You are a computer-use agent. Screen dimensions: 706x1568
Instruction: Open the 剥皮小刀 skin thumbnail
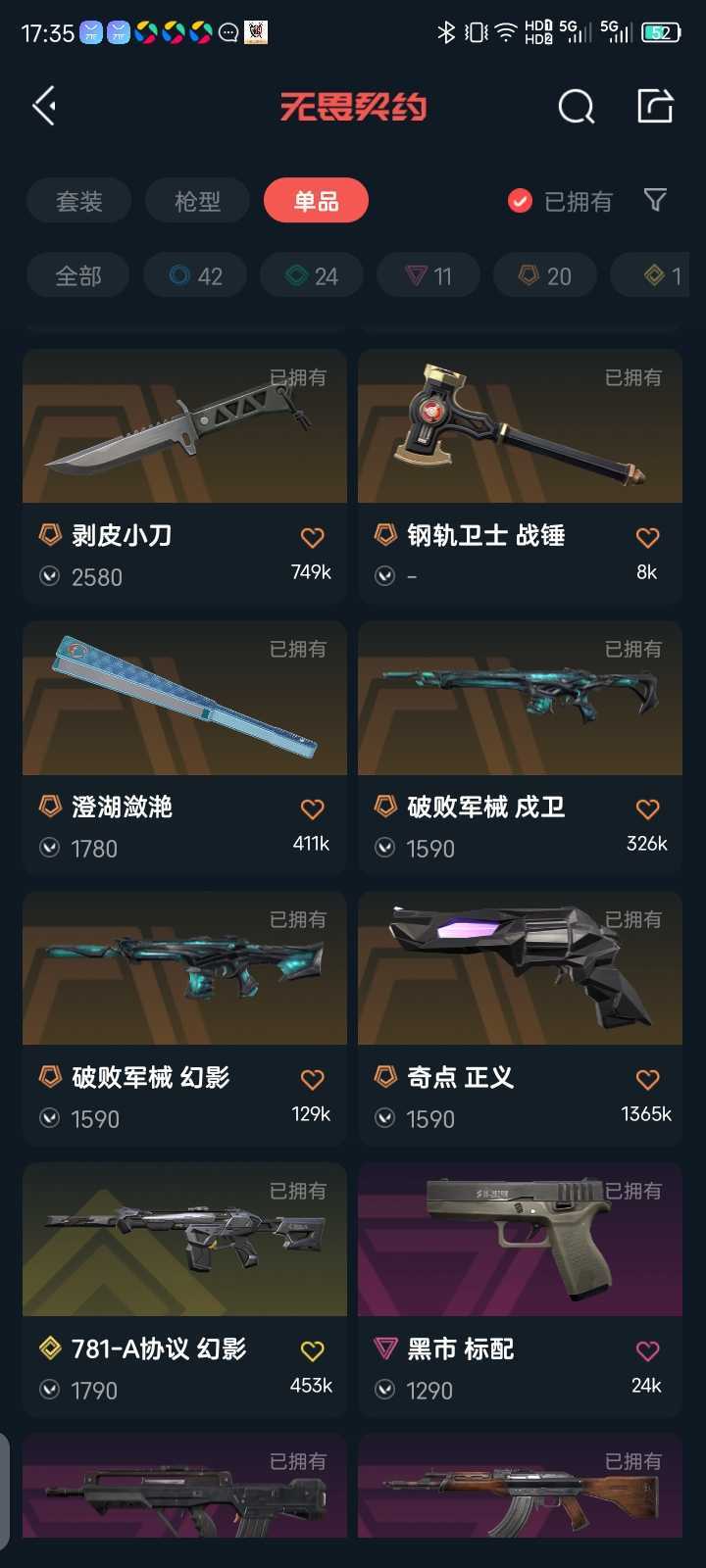point(183,426)
